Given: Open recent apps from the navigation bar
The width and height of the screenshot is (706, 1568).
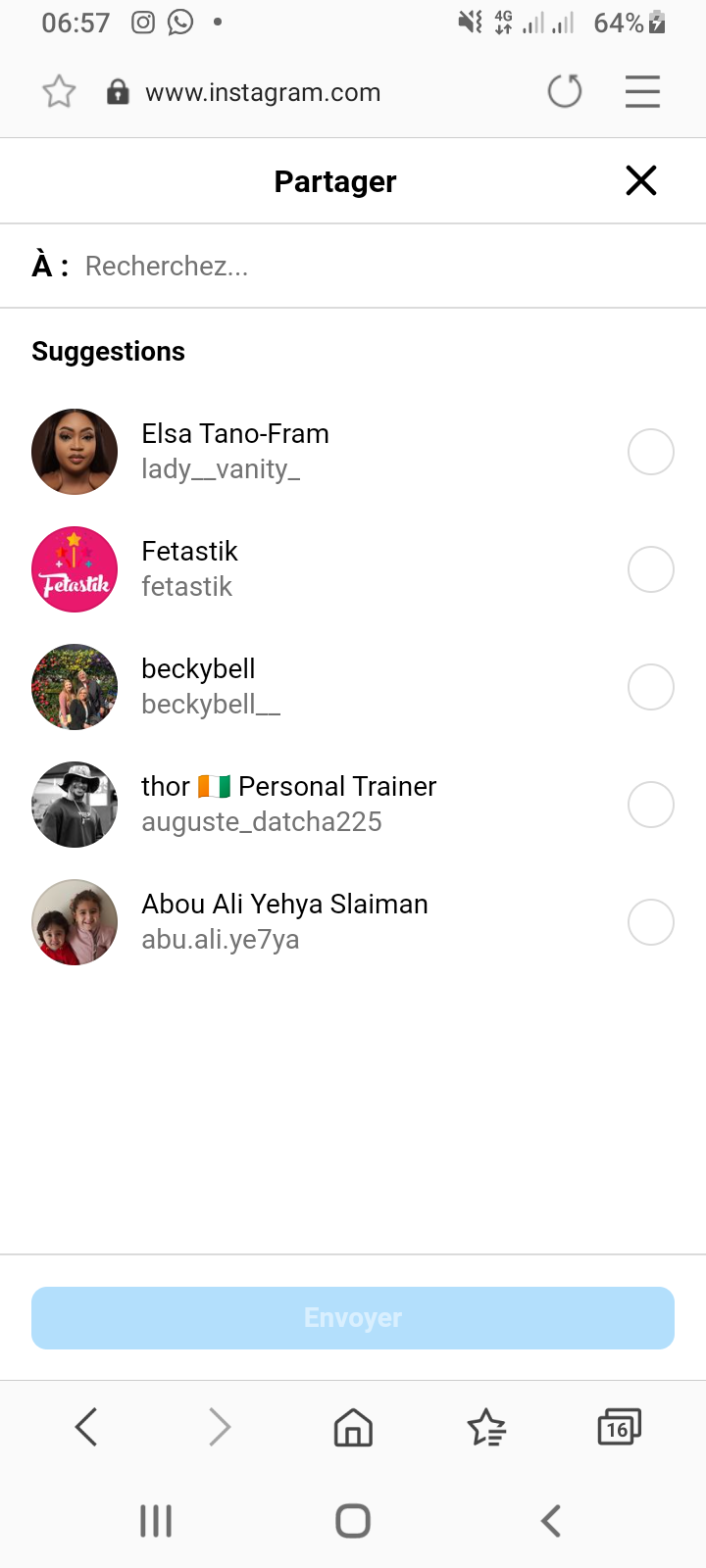Looking at the screenshot, I should 156,1521.
